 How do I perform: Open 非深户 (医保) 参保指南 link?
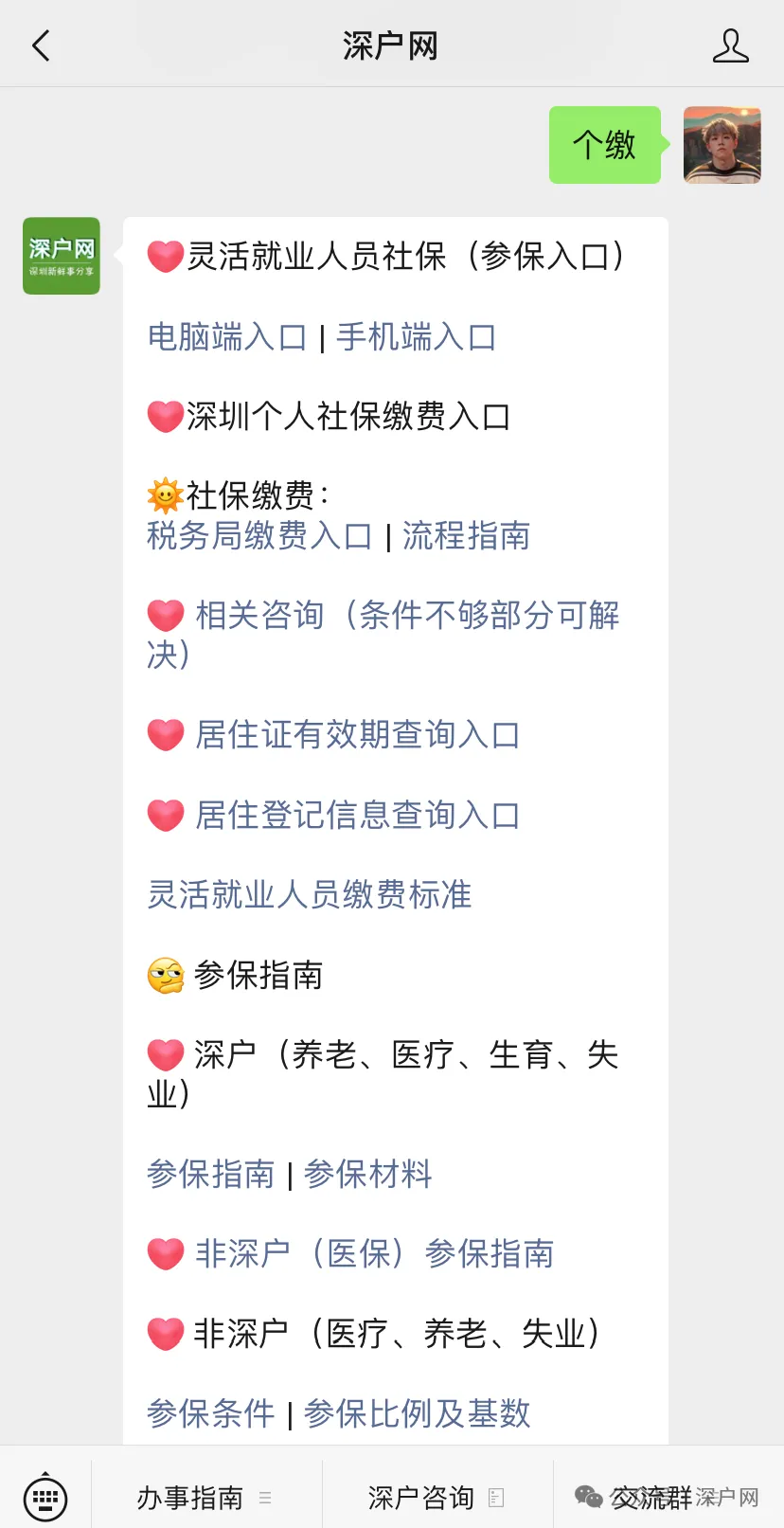[374, 1253]
